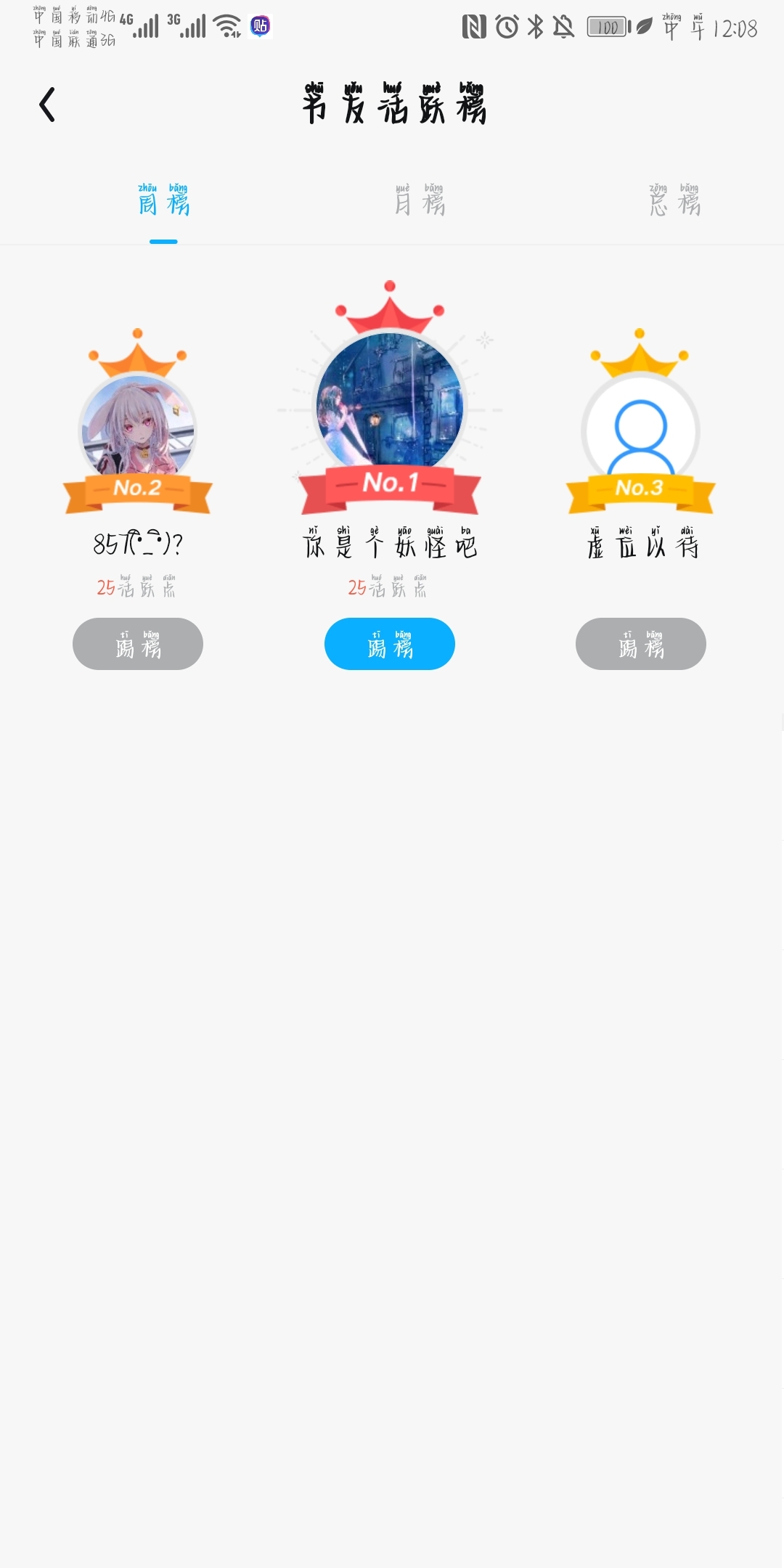This screenshot has width=784, height=1568.
Task: Open No.1 你是个妖怪吧 avatar profile
Action: coord(390,403)
